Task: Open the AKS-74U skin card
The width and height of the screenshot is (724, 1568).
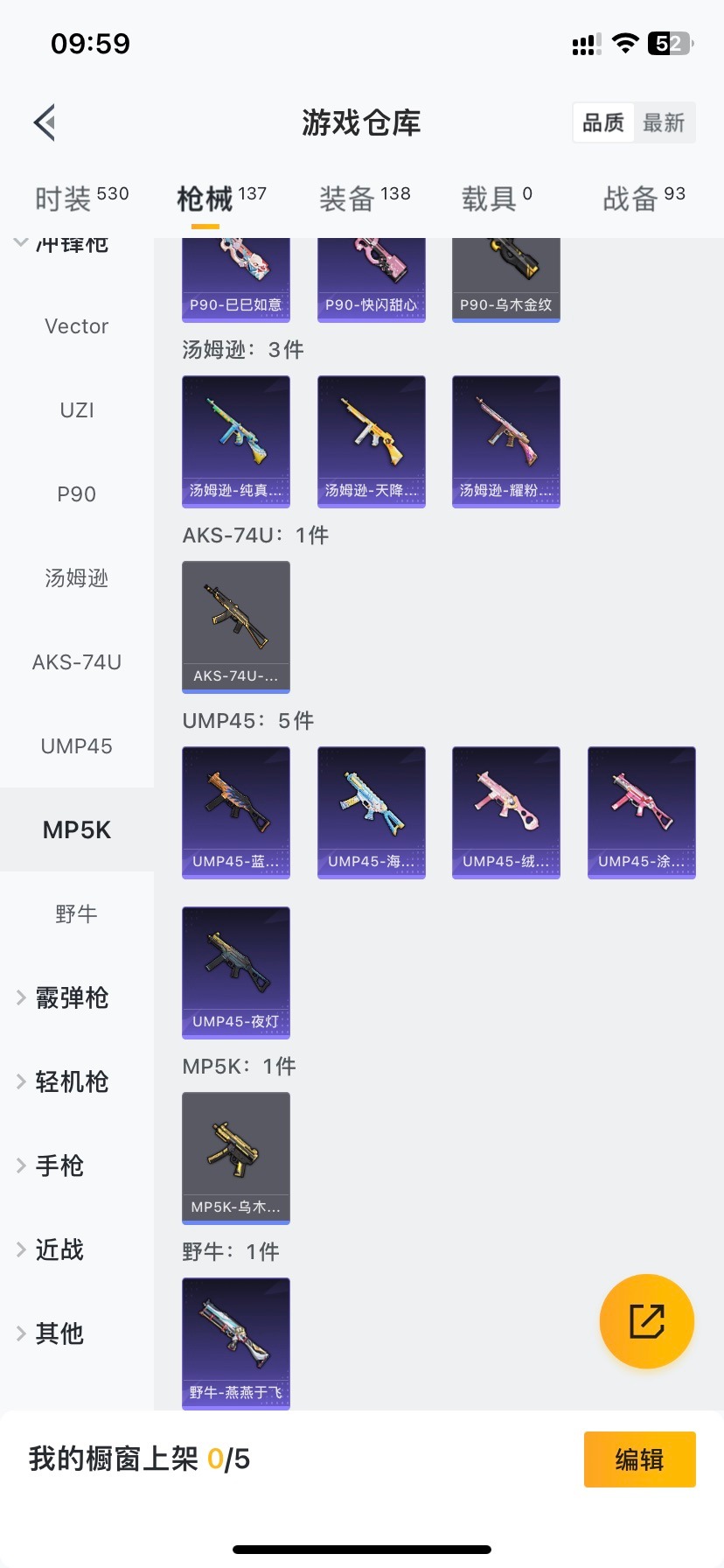Action: tap(236, 626)
